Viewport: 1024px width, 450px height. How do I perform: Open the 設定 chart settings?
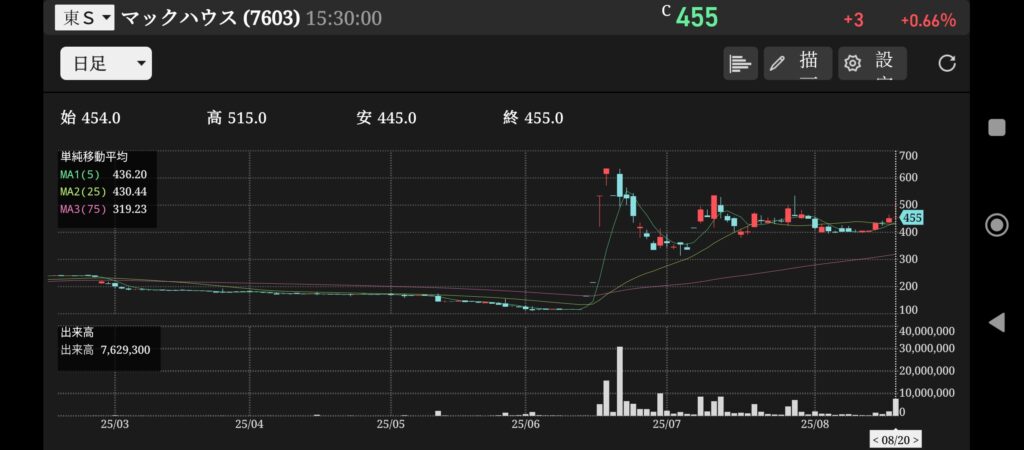click(871, 63)
